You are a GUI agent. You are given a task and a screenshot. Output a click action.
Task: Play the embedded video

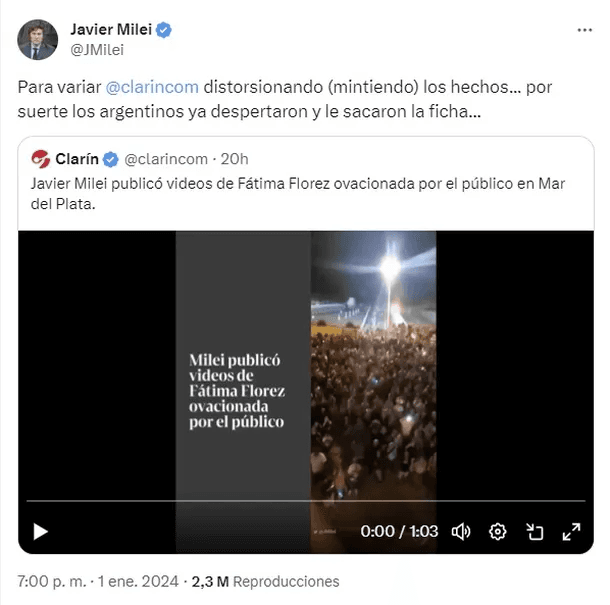(40, 531)
